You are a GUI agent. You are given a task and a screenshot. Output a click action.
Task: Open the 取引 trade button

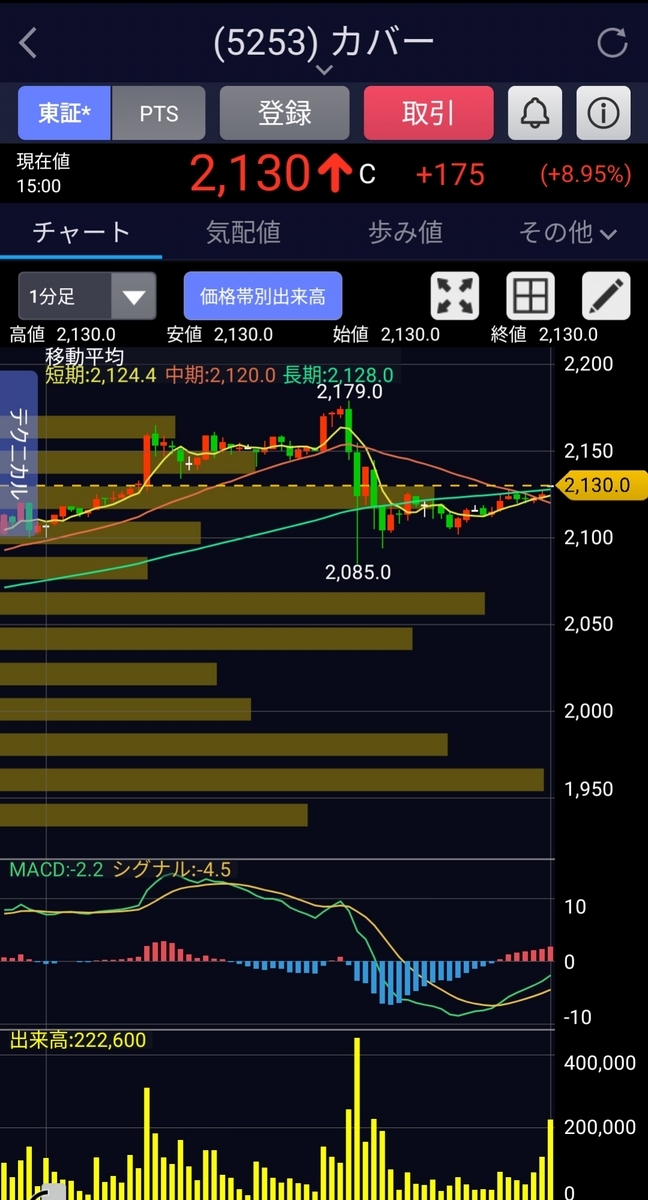tap(428, 113)
